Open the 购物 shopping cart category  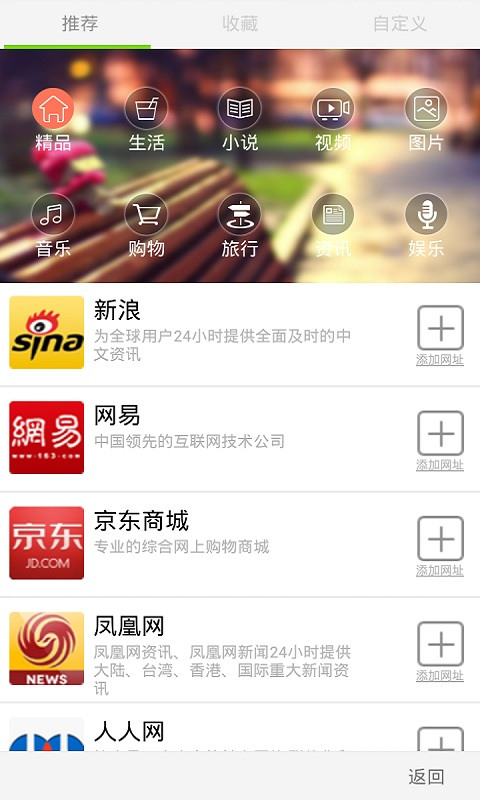146,226
